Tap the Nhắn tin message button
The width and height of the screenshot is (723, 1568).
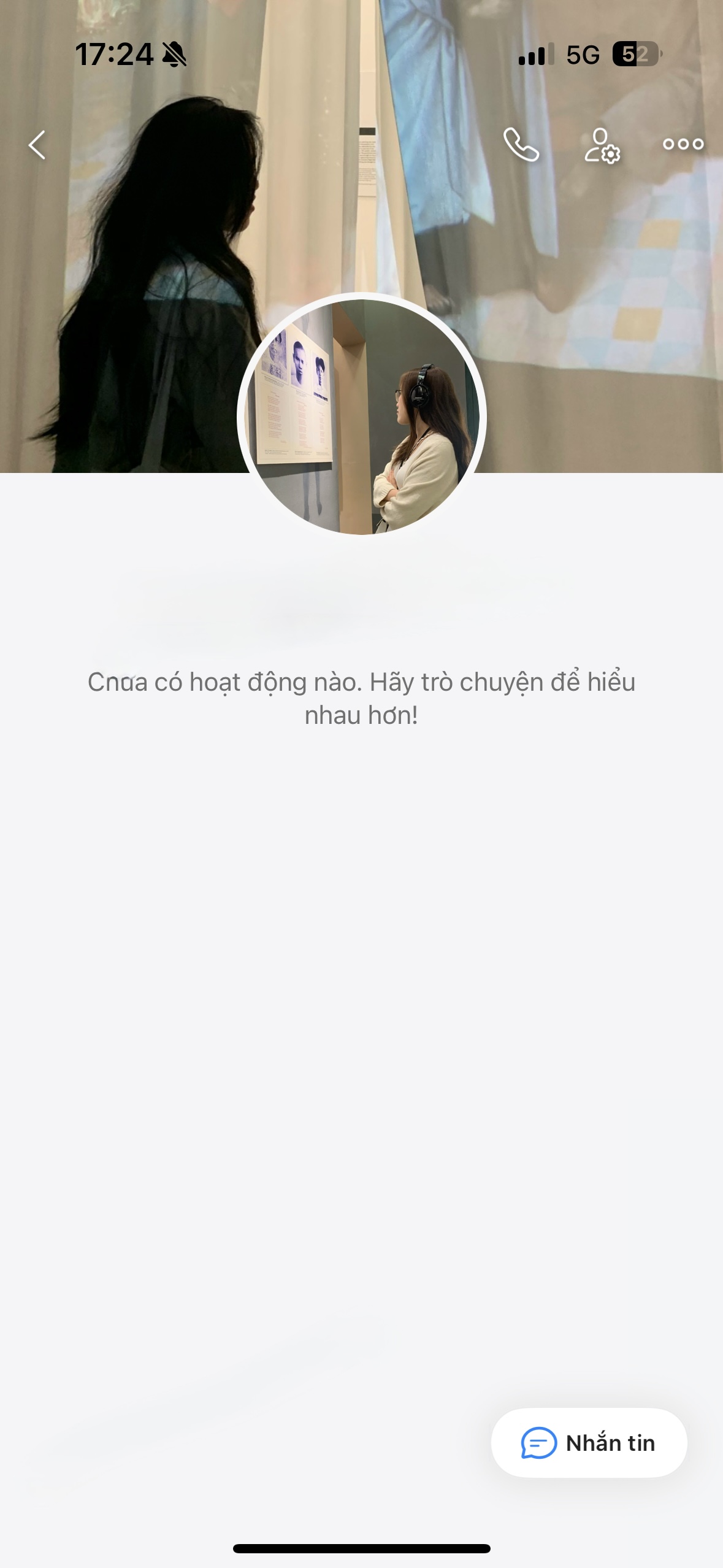point(589,1443)
